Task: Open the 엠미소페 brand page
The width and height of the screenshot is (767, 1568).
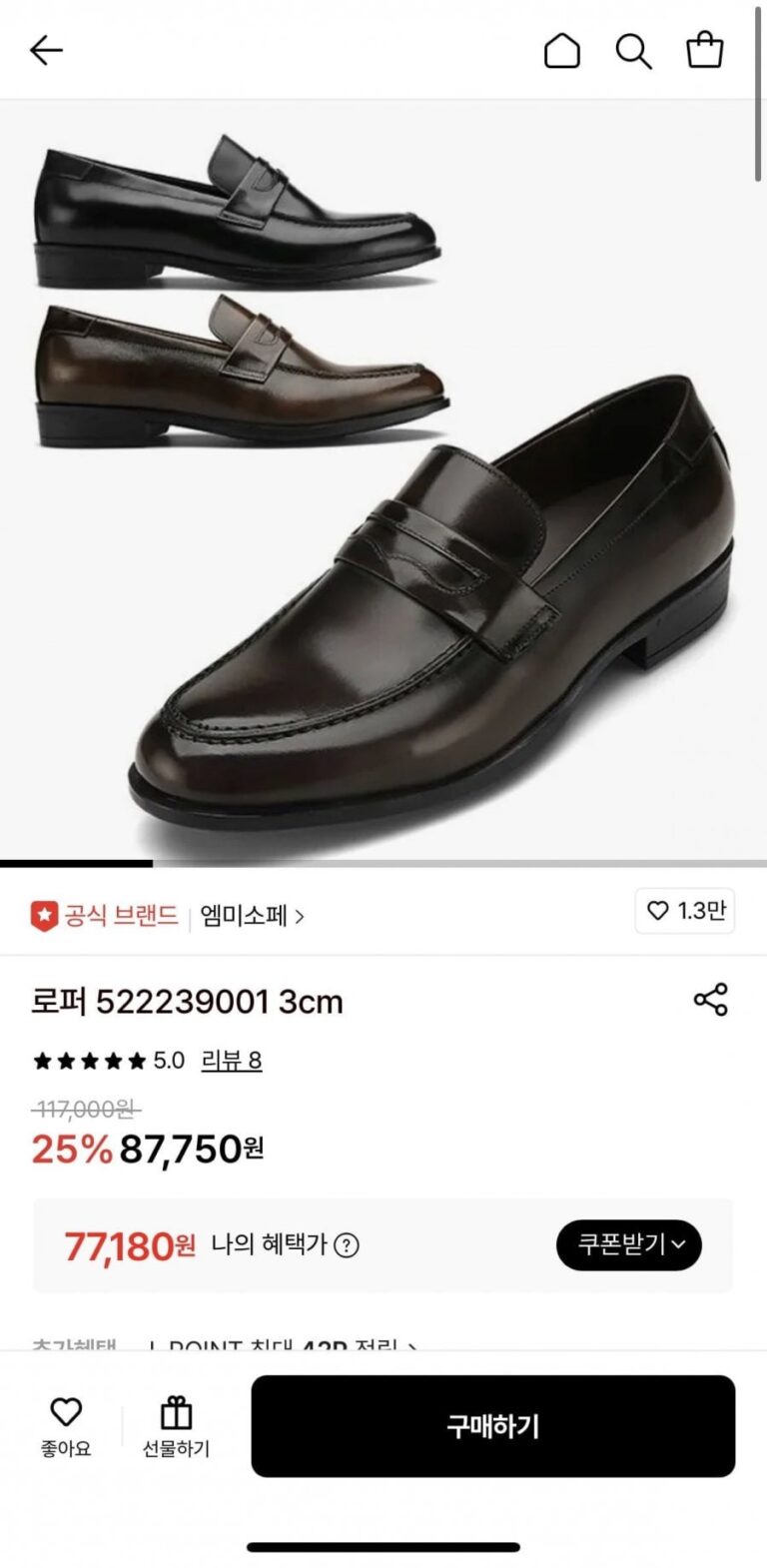Action: point(252,915)
